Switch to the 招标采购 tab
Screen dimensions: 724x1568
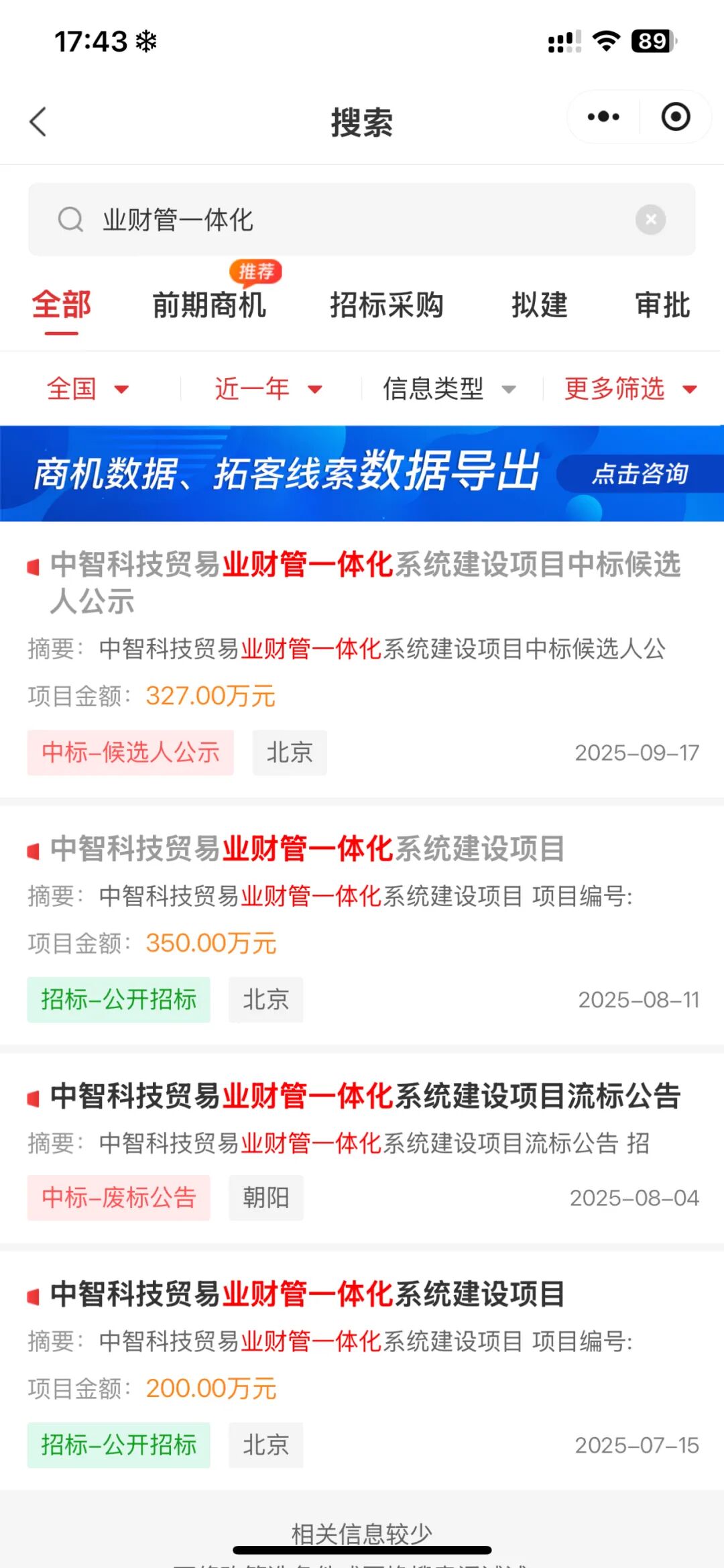387,305
